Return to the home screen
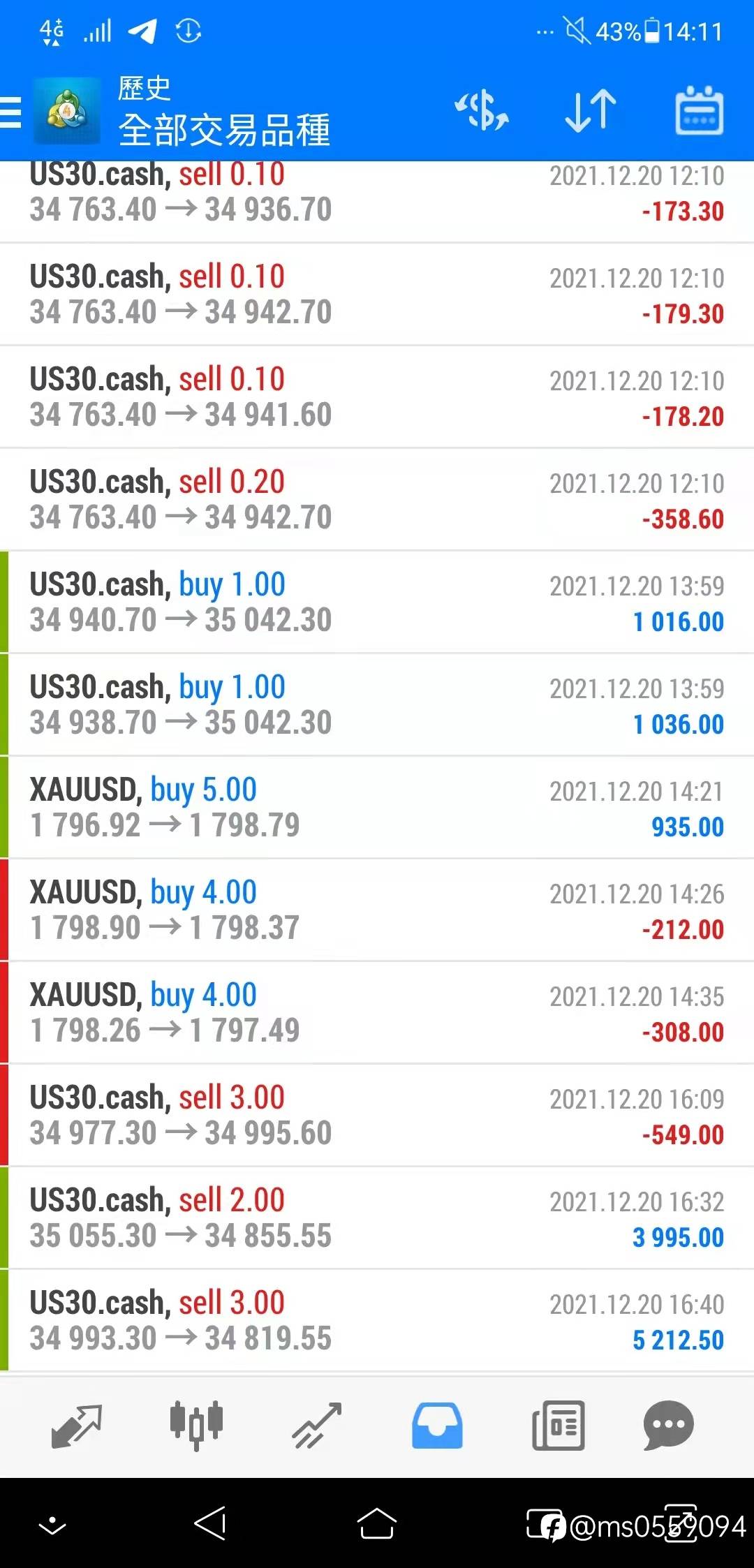This screenshot has width=754, height=1568. (x=377, y=1523)
